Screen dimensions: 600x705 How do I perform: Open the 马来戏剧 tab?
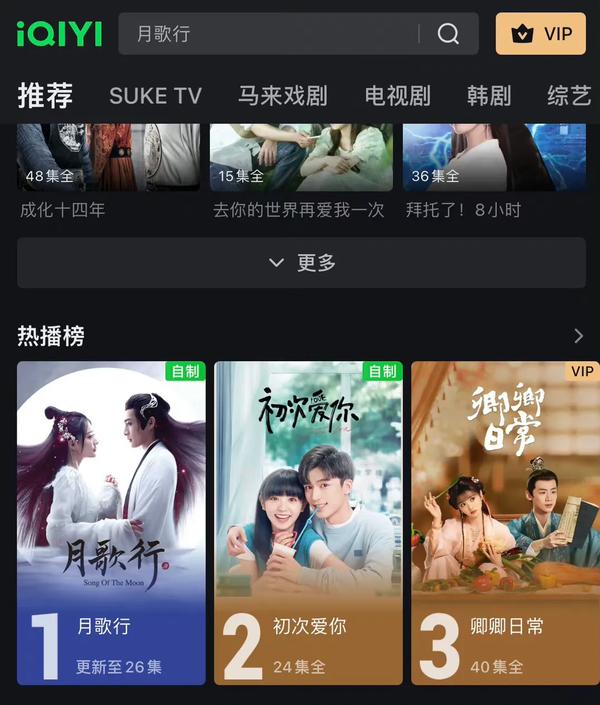(x=283, y=96)
